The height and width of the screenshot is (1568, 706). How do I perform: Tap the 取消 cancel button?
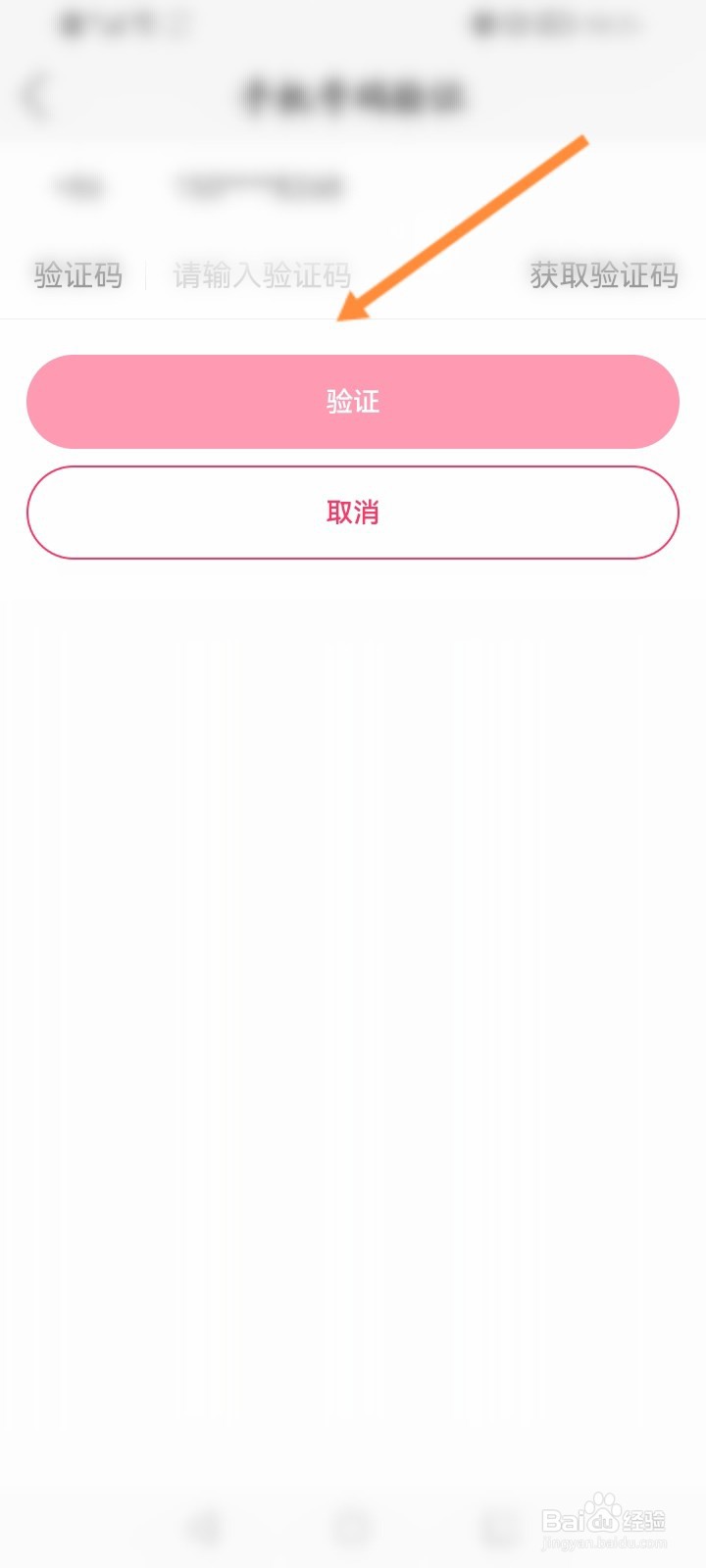pos(353,513)
